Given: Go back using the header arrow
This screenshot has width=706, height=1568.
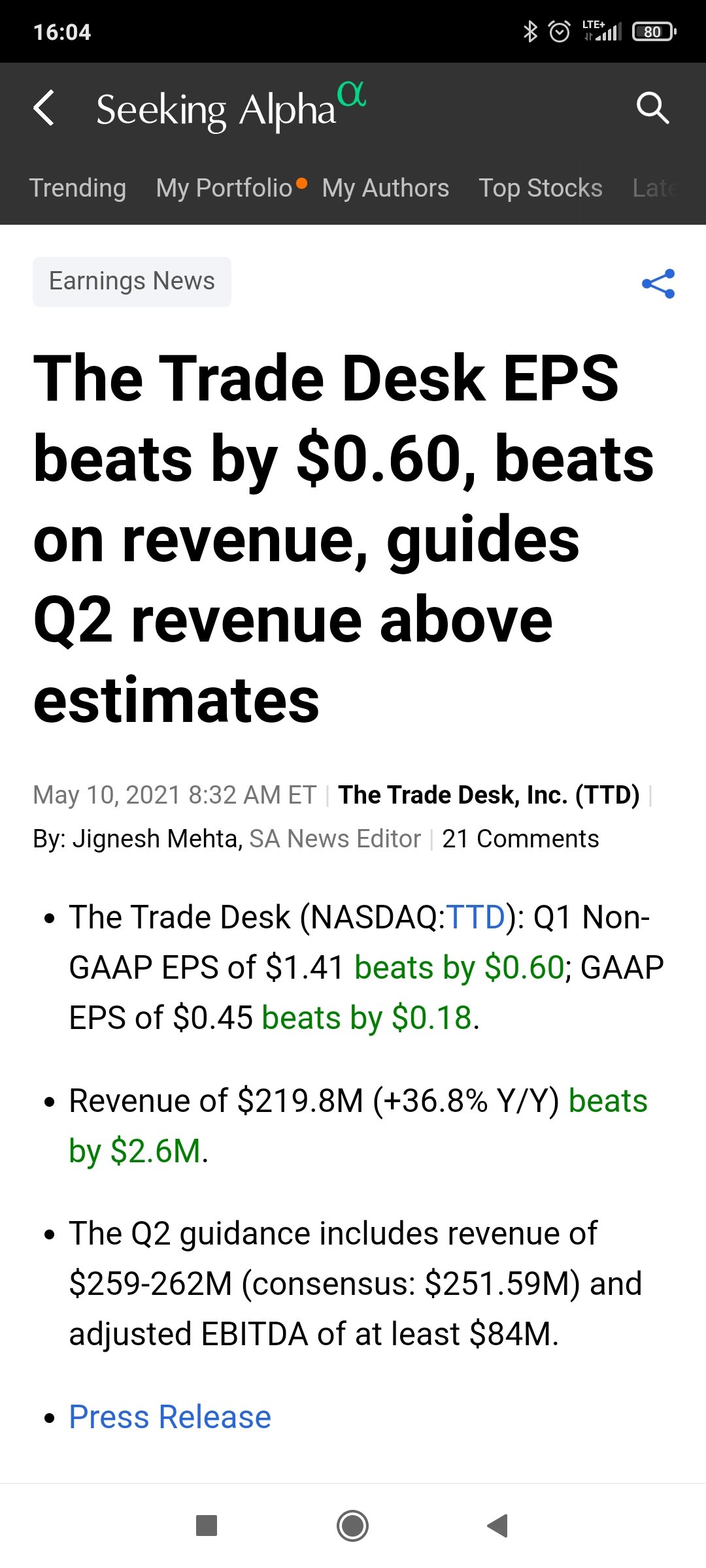Looking at the screenshot, I should (x=44, y=108).
